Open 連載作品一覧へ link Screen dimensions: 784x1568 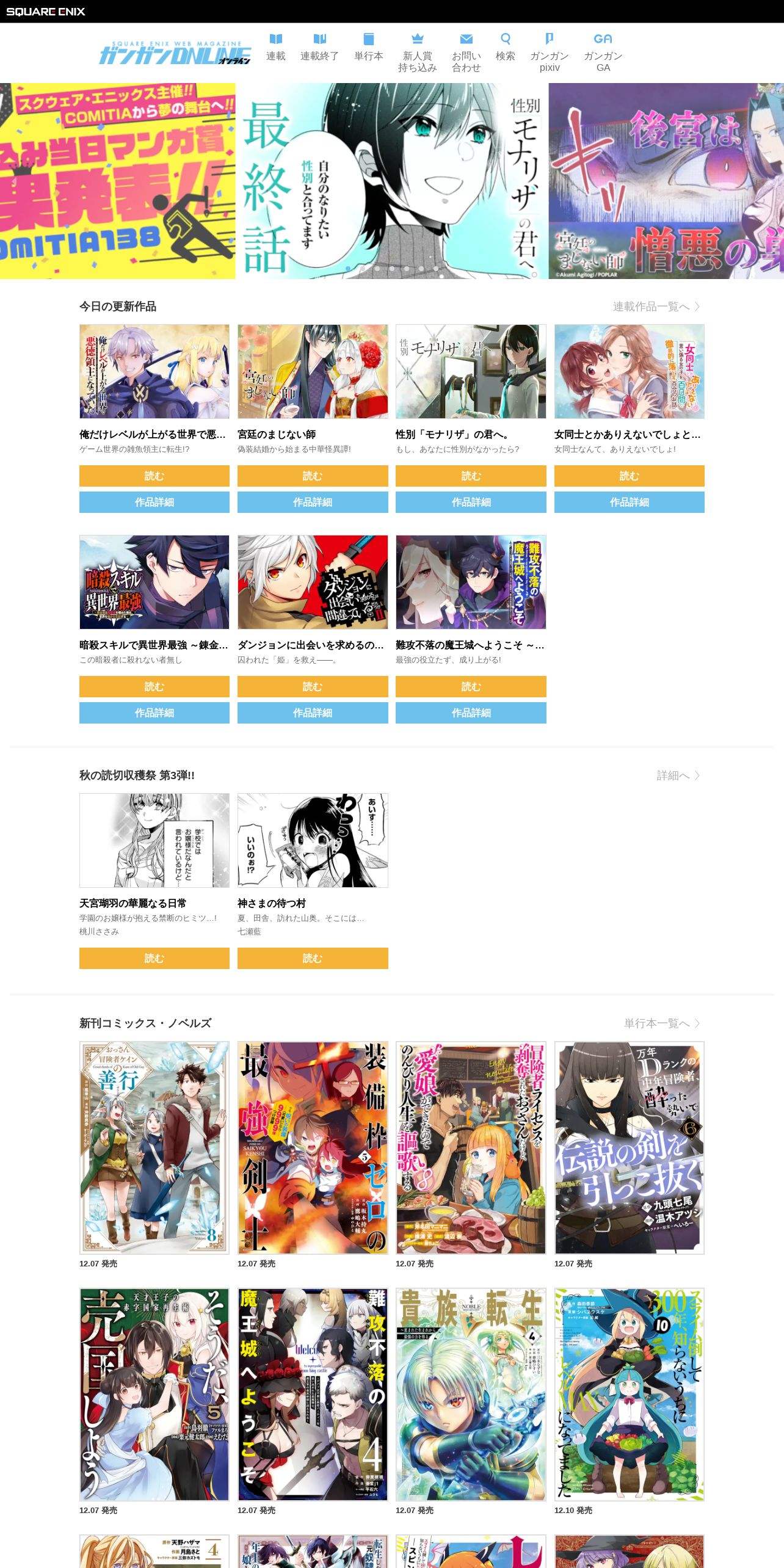coord(656,307)
